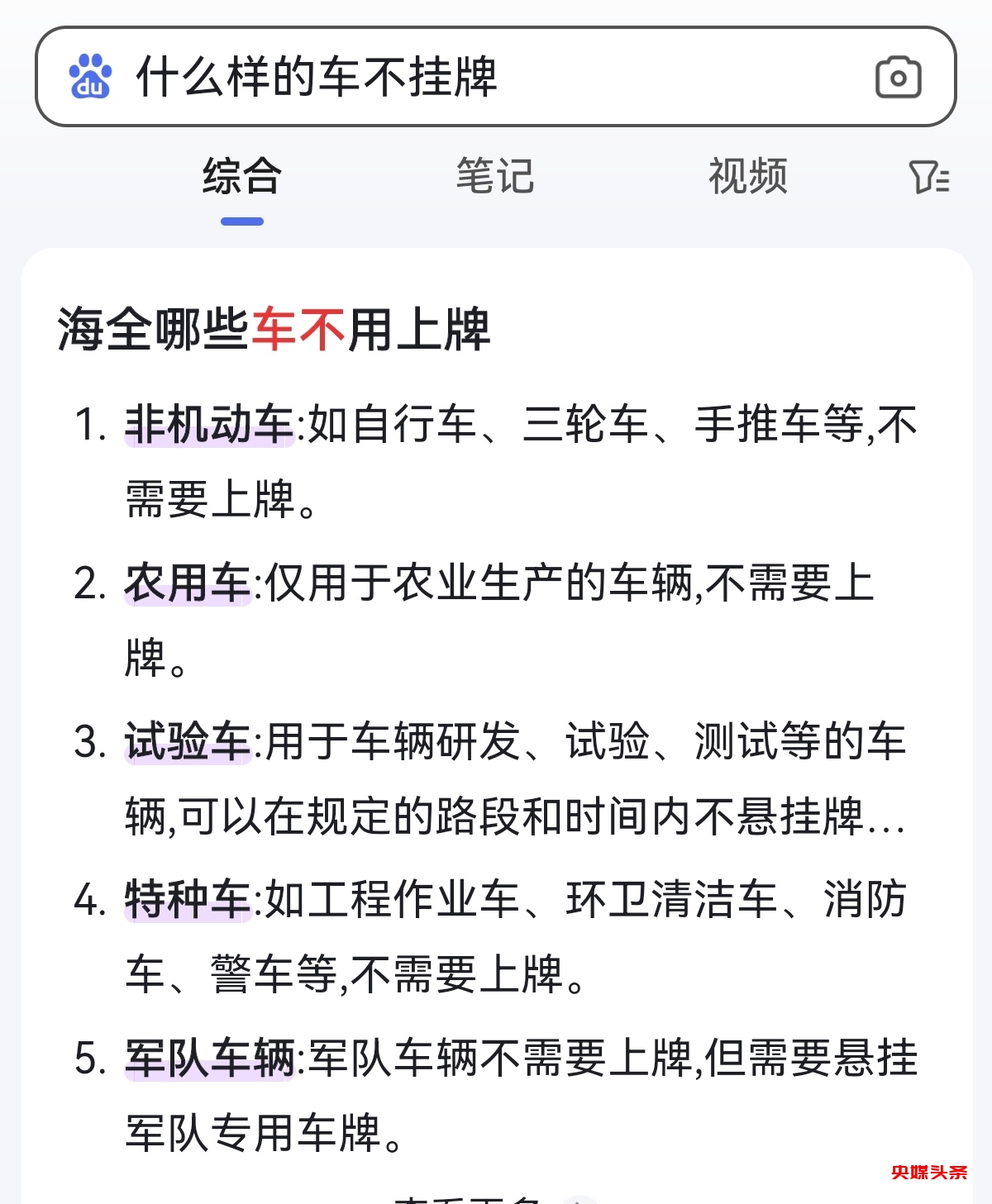992x1204 pixels.
Task: Tap the highlighted term 军队车辆
Action: click(209, 1058)
